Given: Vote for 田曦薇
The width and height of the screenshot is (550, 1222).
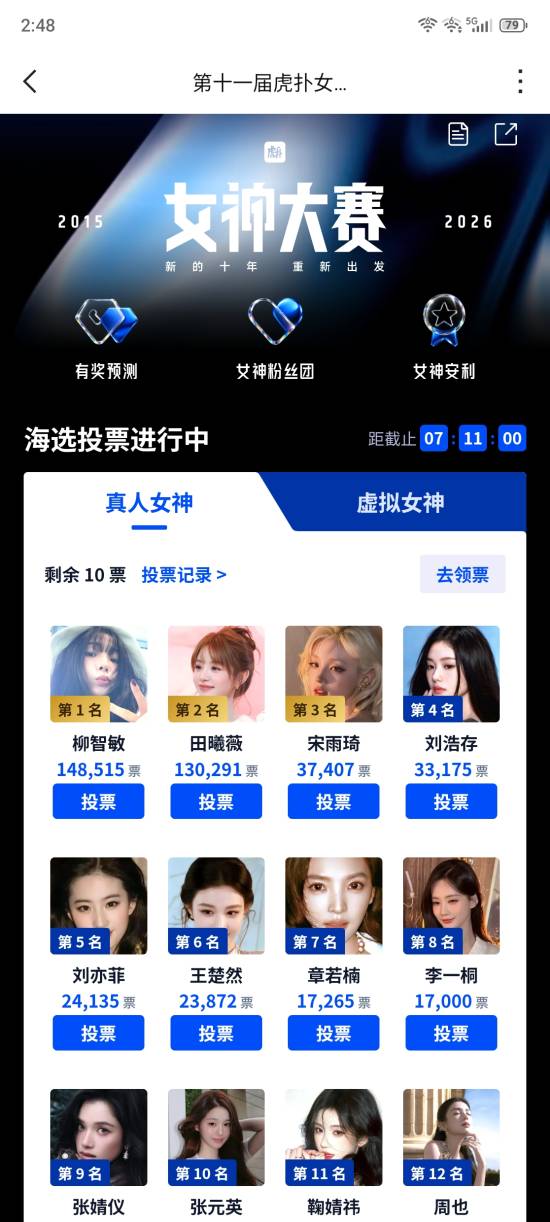Looking at the screenshot, I should [x=216, y=802].
